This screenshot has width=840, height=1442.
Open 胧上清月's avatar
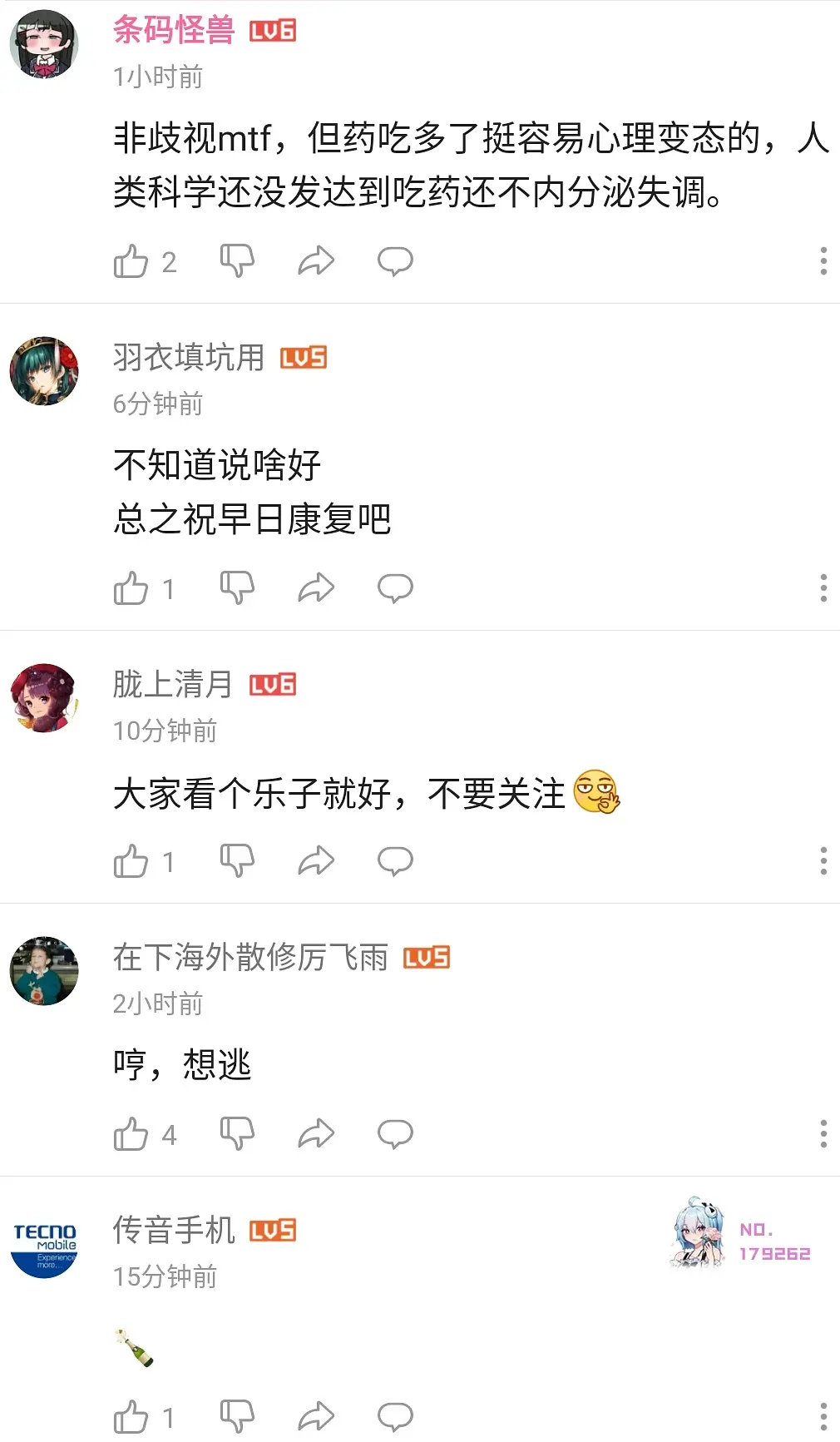coord(44,698)
